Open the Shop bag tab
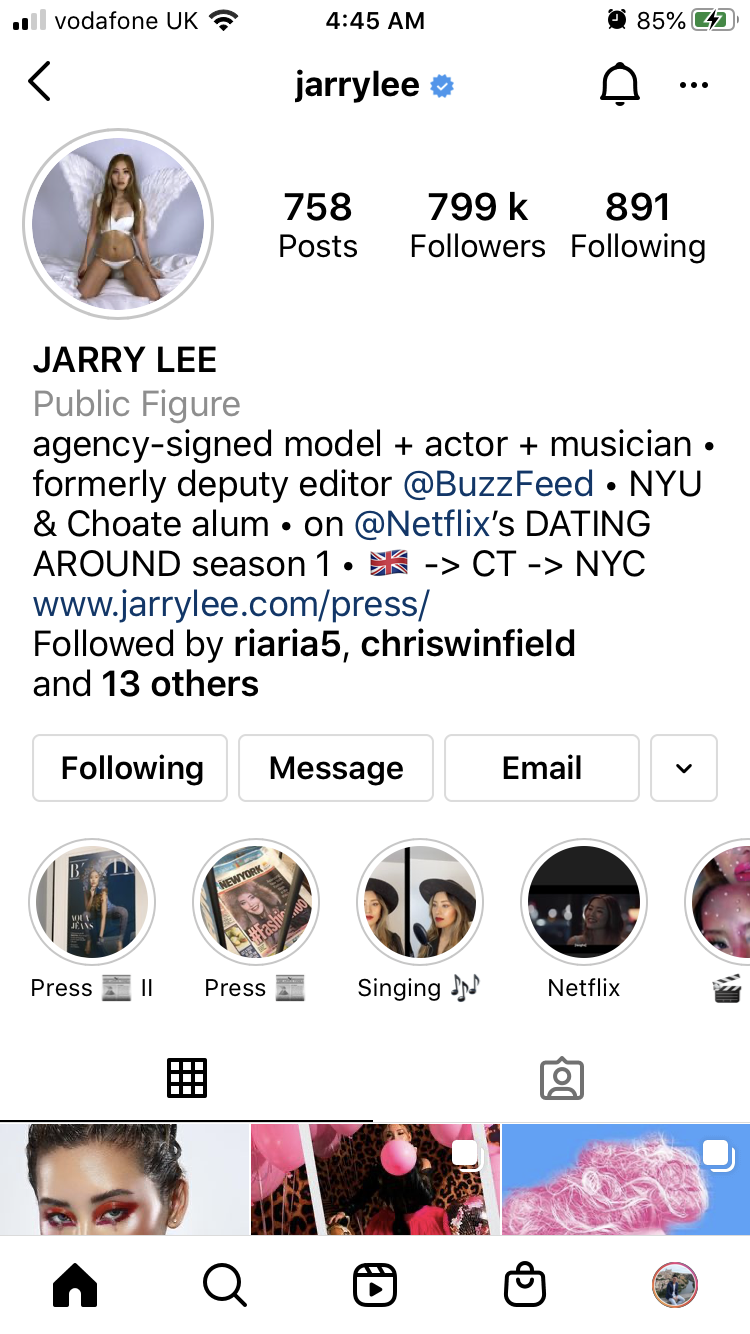750x1334 pixels. coord(525,1285)
